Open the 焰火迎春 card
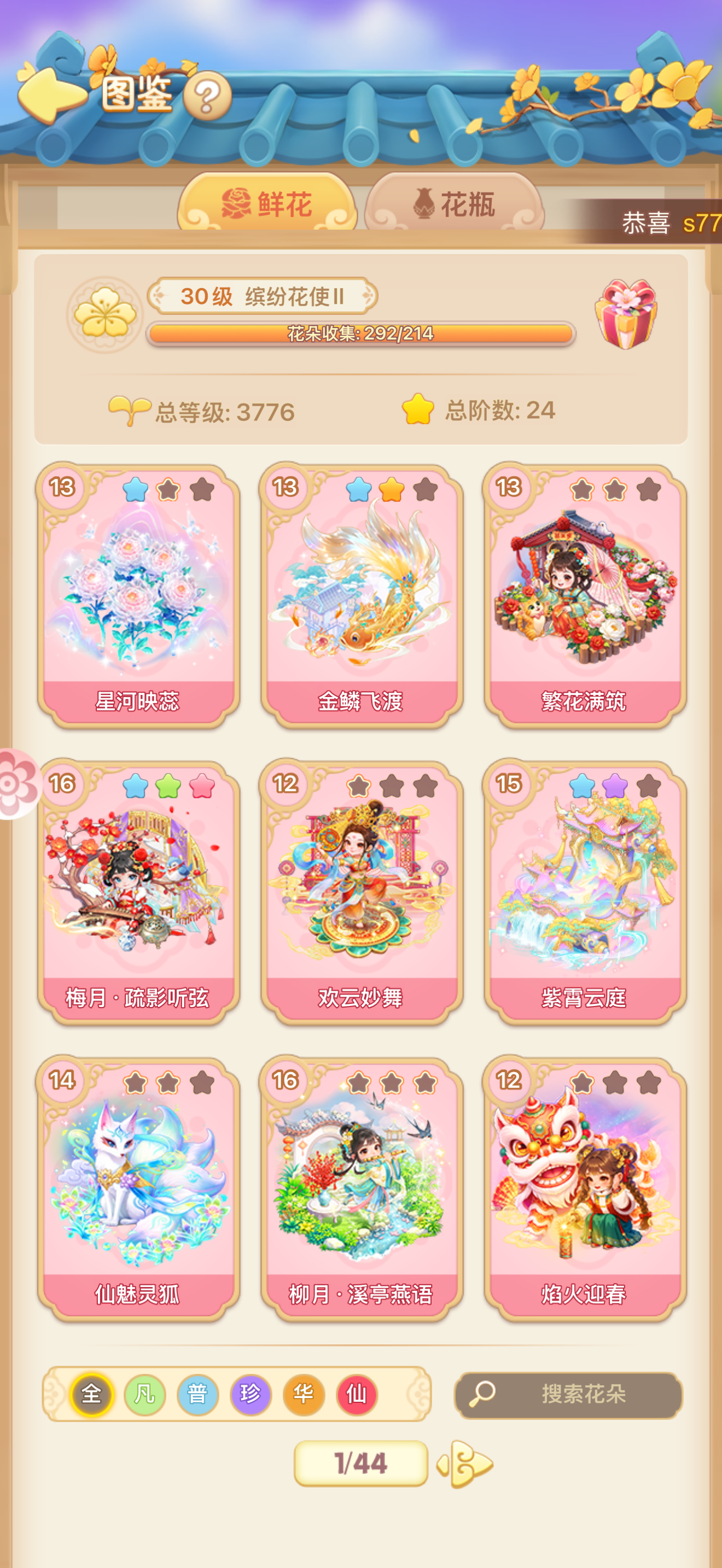Image resolution: width=722 pixels, height=1568 pixels. point(584,1188)
